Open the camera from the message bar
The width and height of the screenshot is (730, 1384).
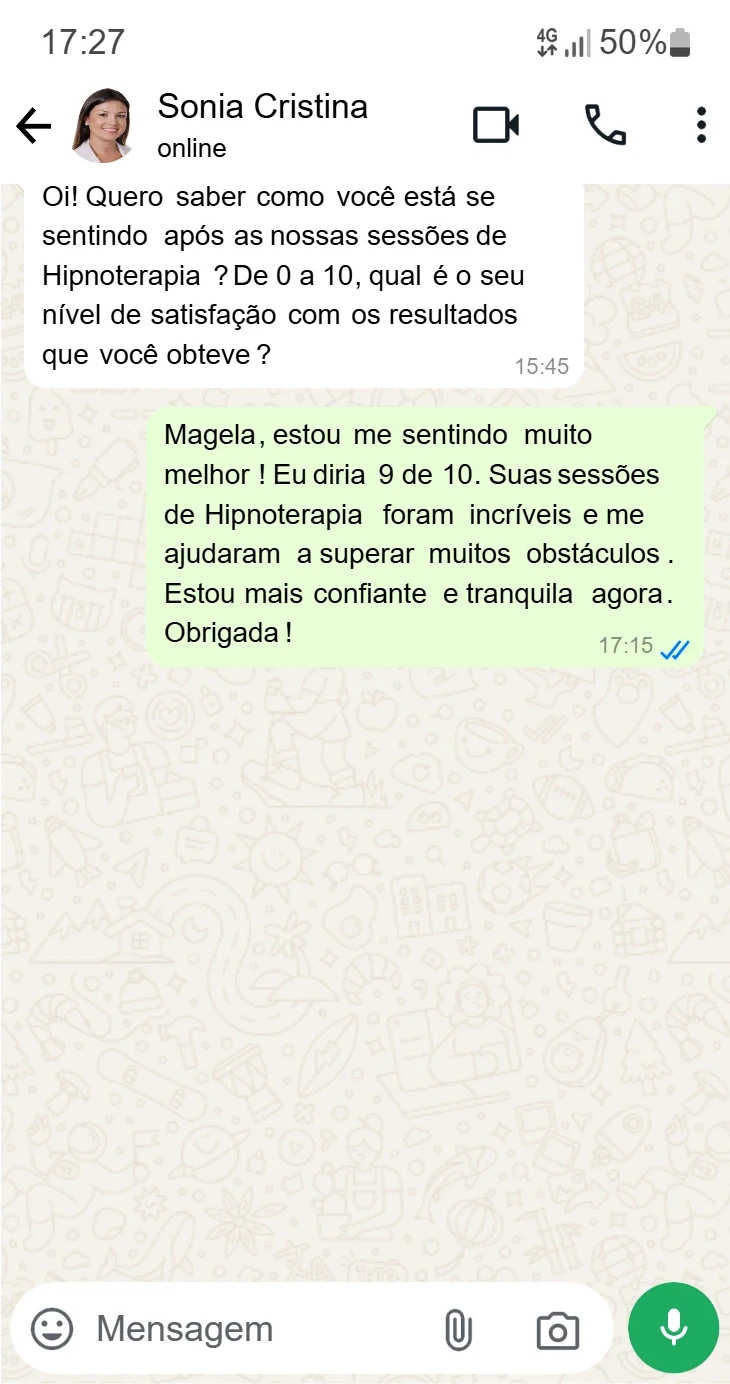click(557, 1330)
